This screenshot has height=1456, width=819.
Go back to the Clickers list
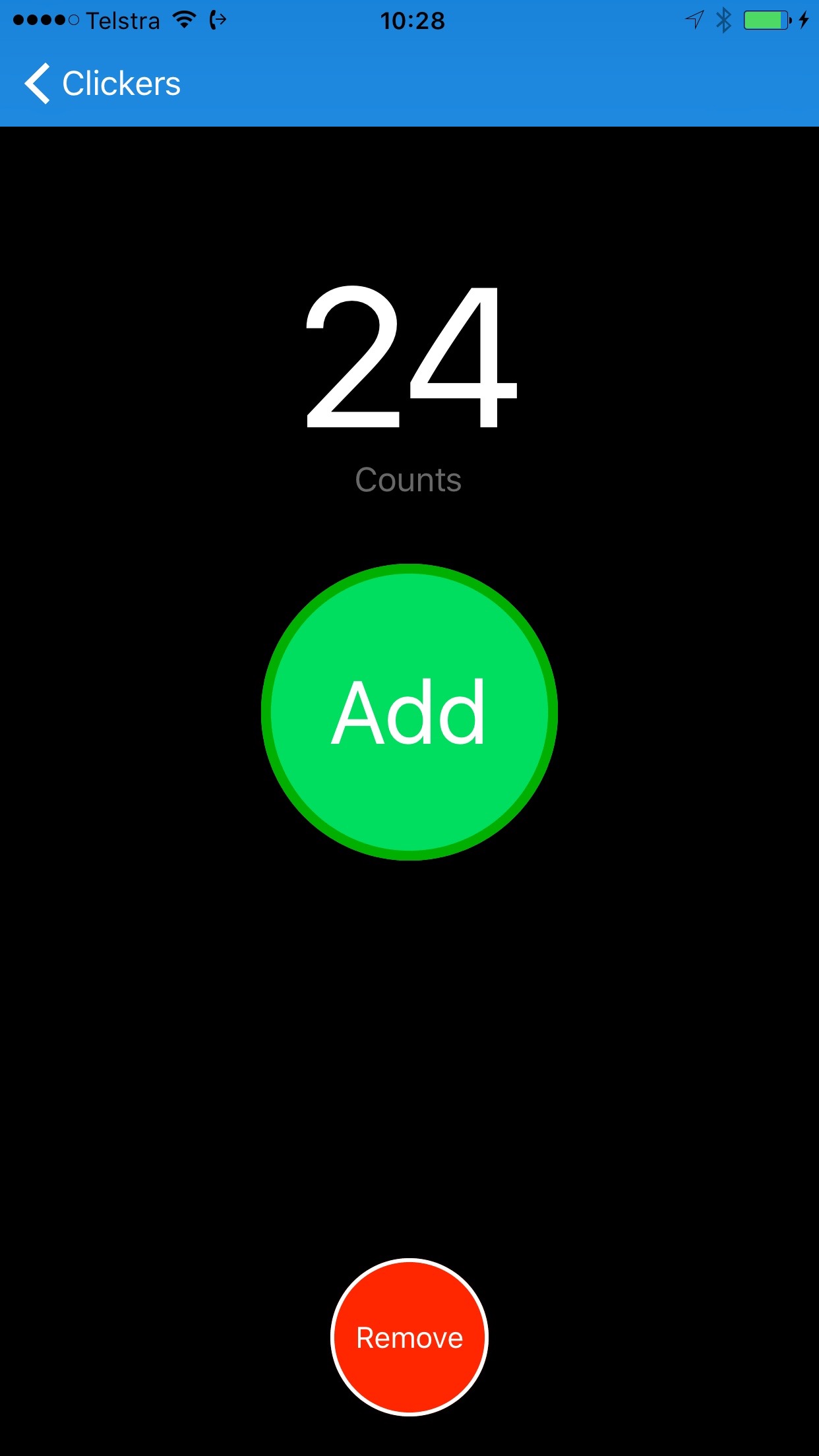pos(102,84)
